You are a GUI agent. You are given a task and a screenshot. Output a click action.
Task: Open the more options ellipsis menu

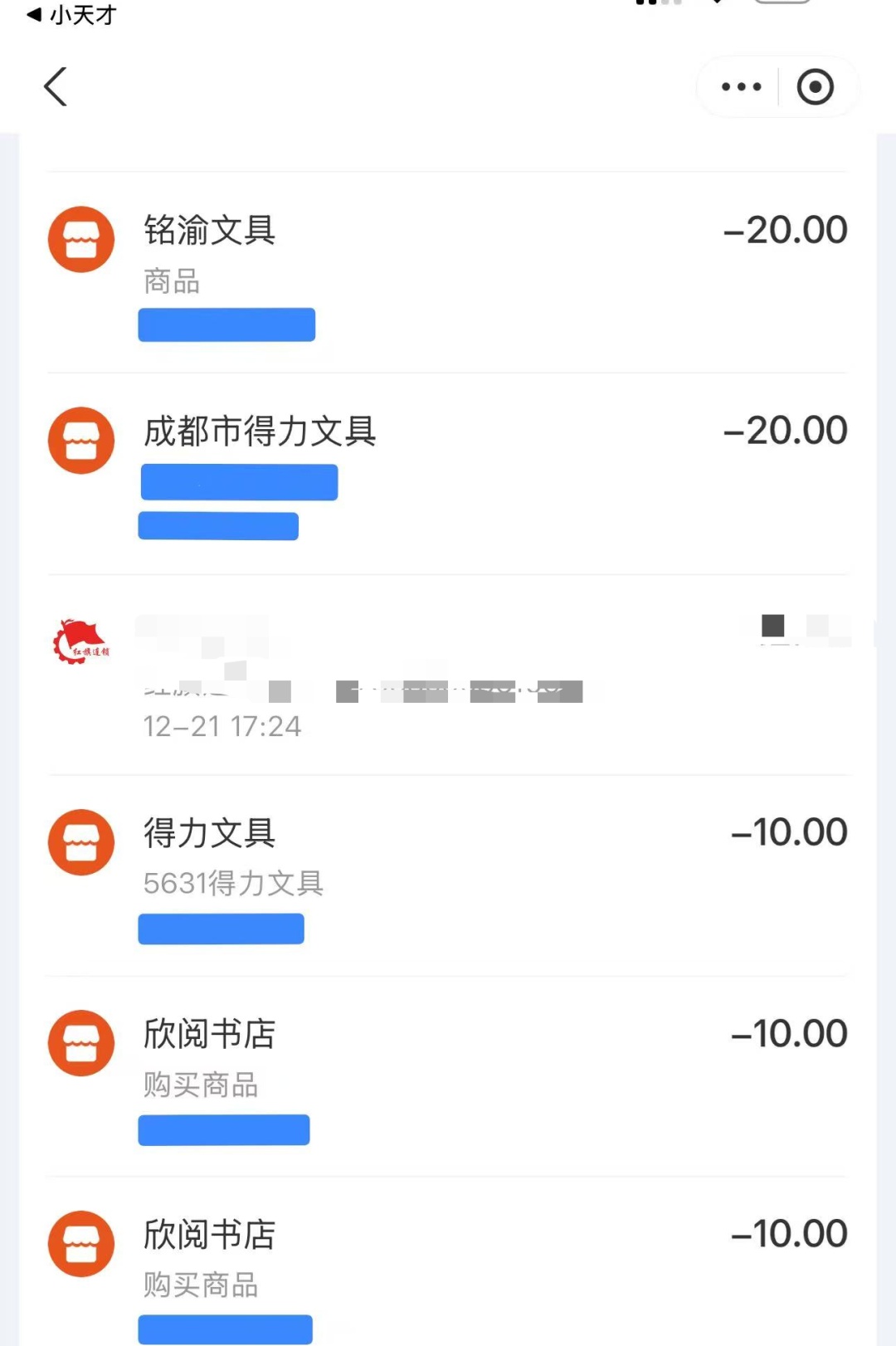(x=741, y=86)
